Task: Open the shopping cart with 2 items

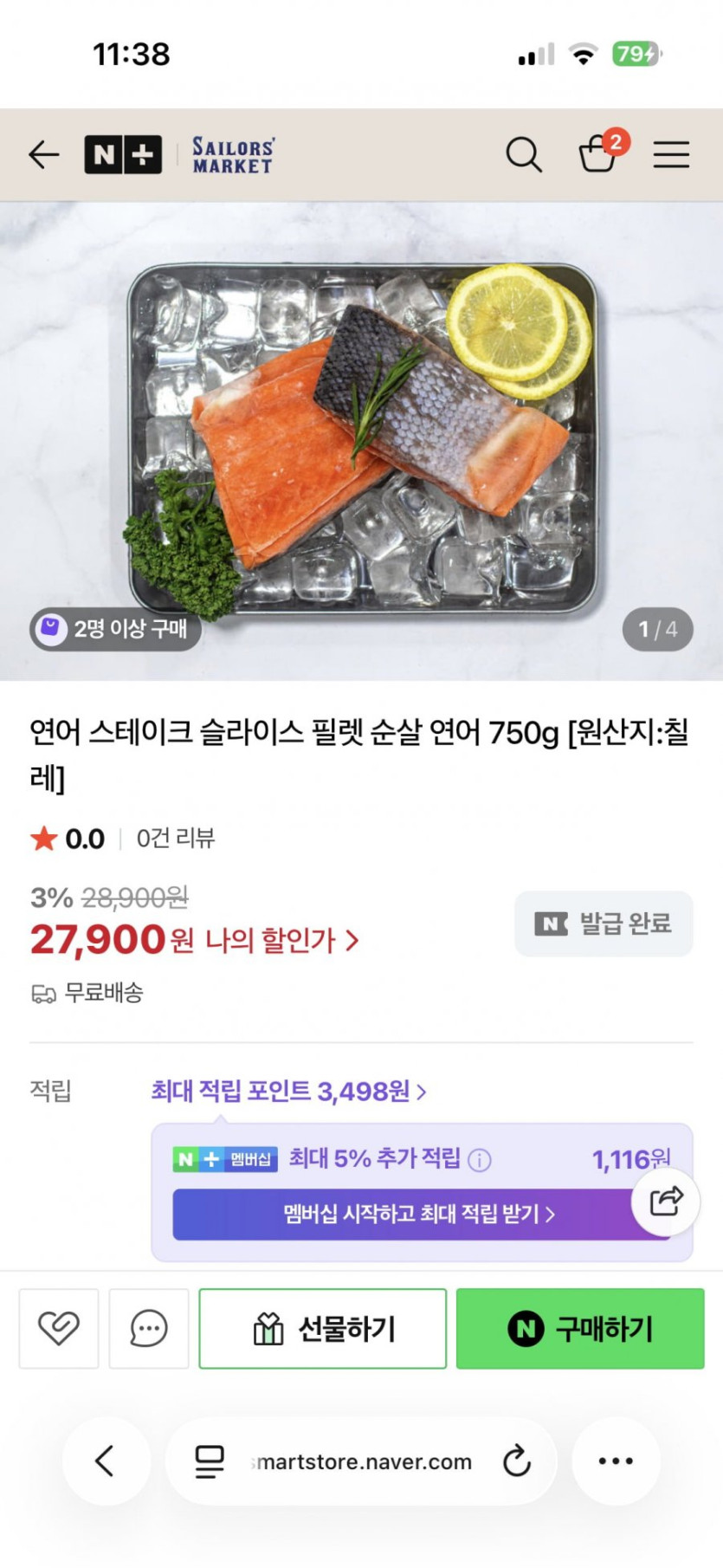Action: pos(599,153)
